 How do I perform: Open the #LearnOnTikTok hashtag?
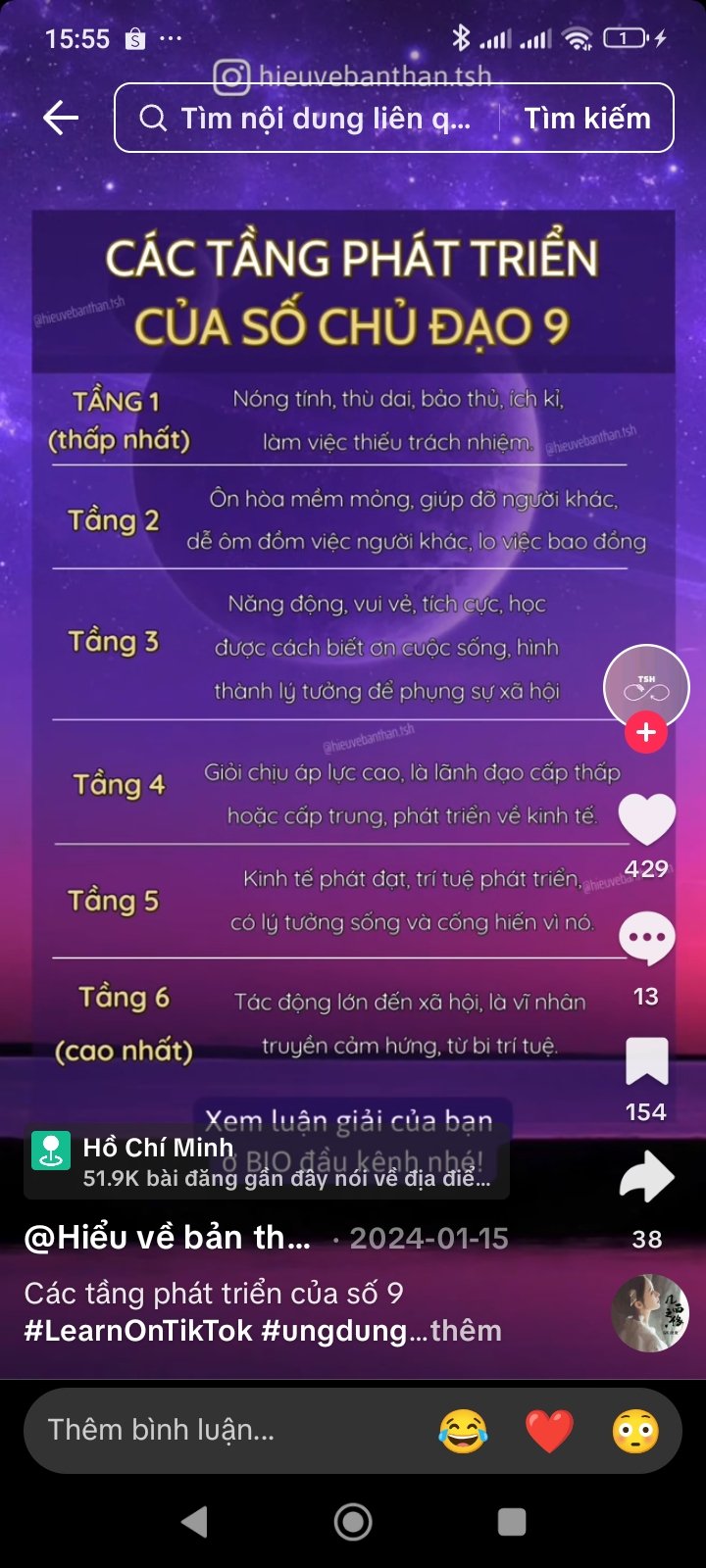(137, 1331)
